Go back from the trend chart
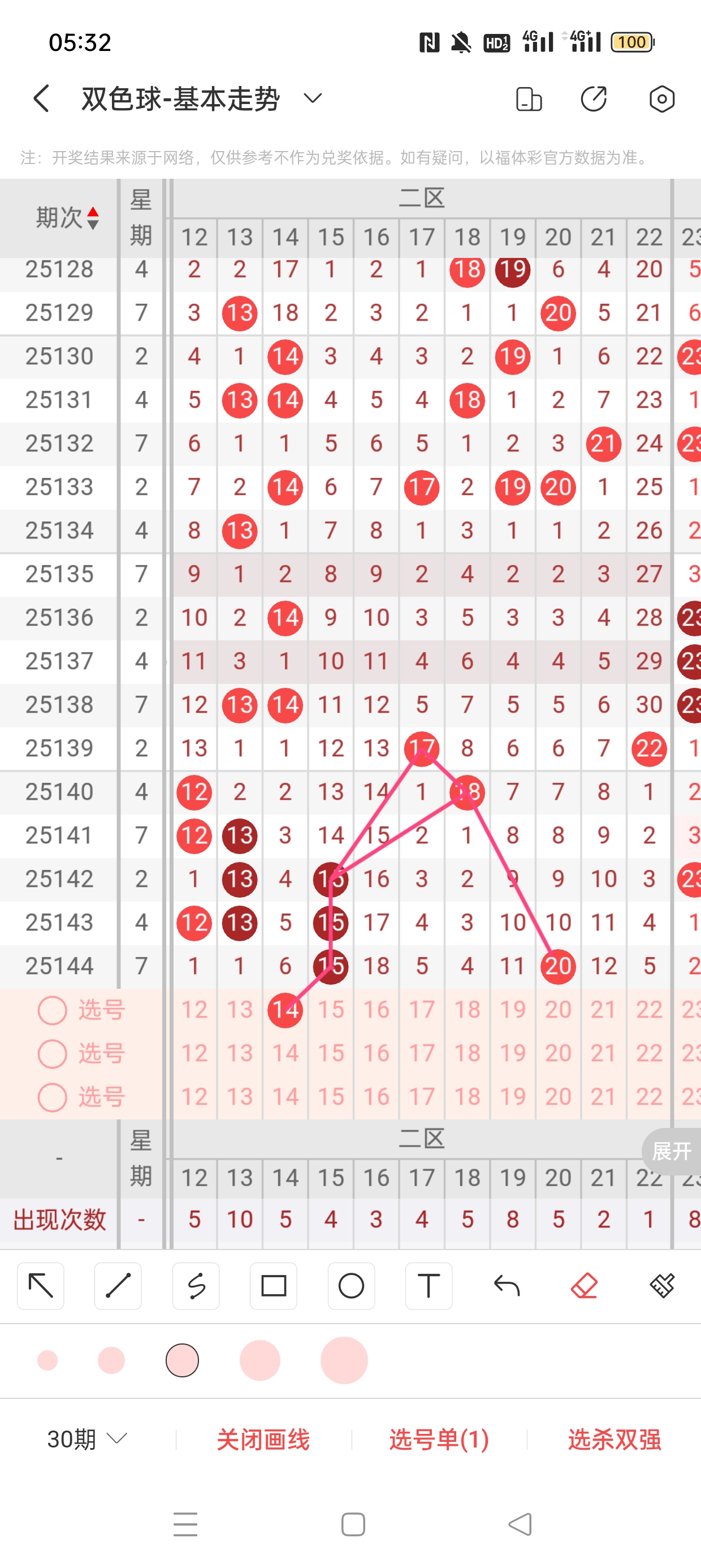 41,98
